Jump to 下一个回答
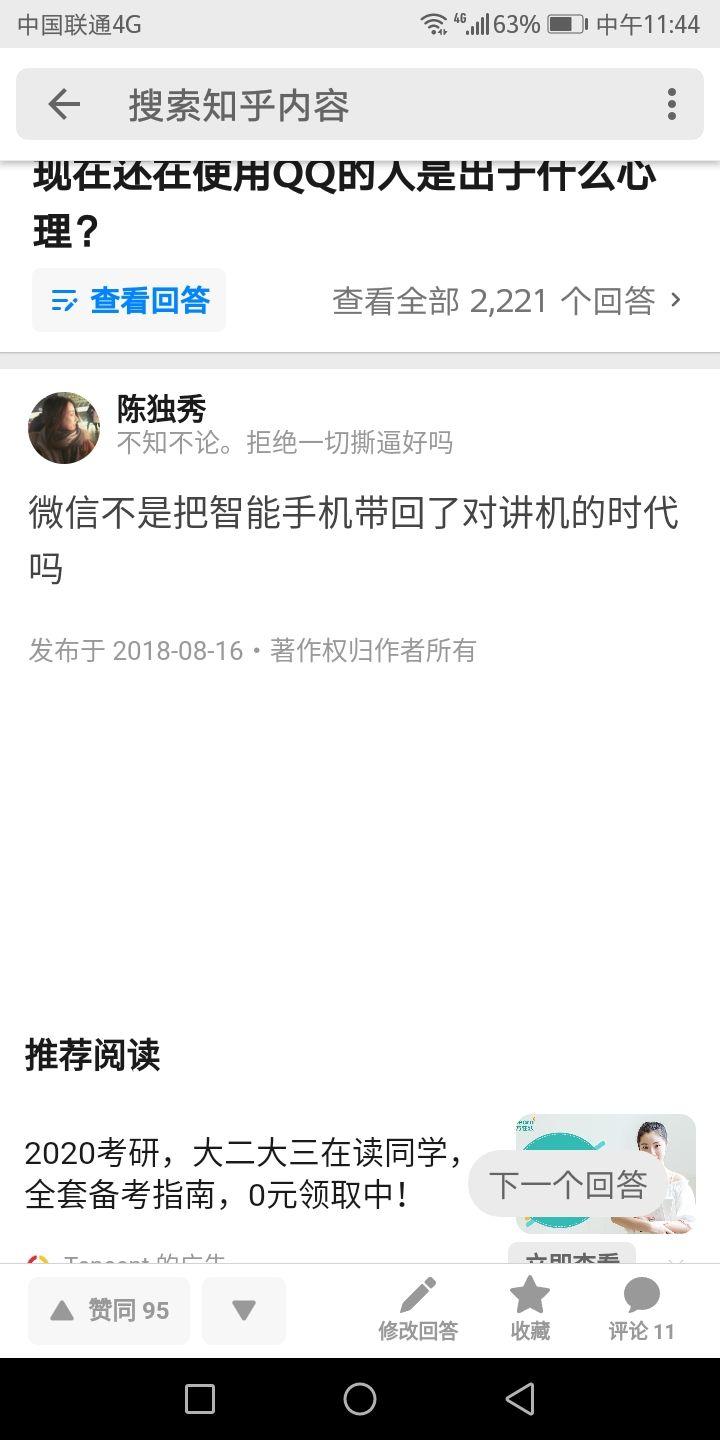This screenshot has height=1440, width=720. (x=567, y=1185)
